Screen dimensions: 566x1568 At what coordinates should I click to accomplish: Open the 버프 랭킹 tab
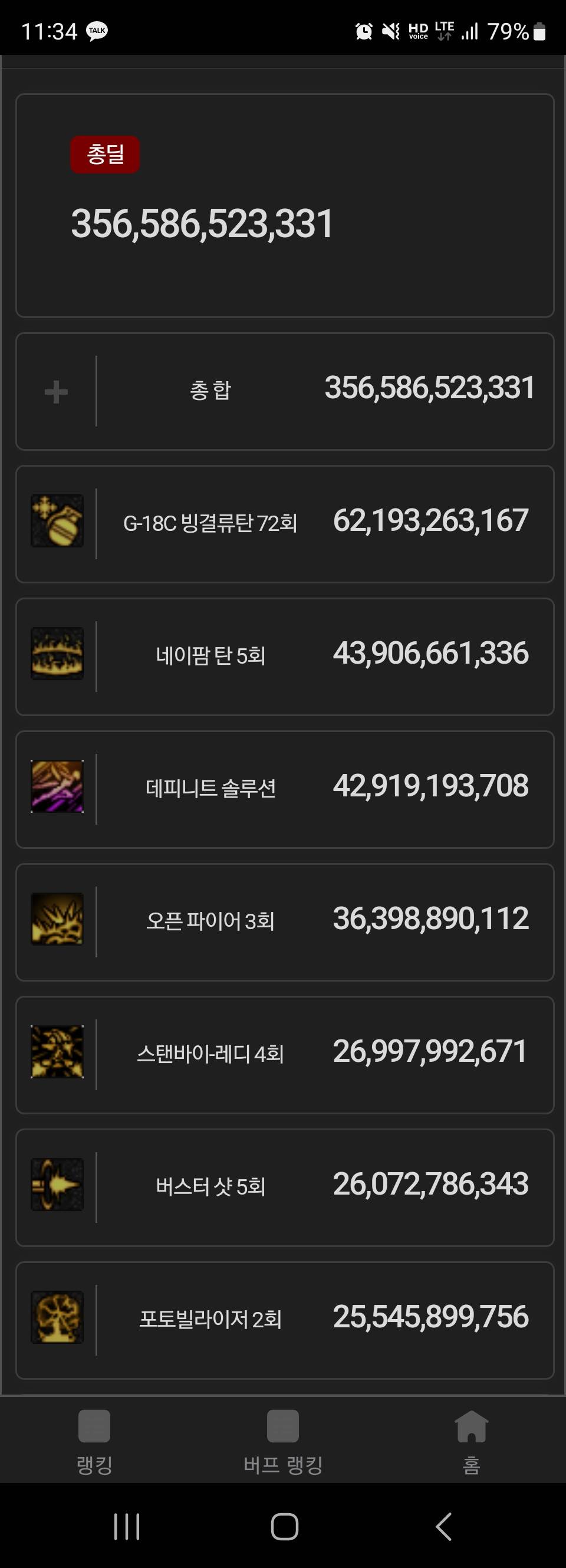pyautogui.click(x=283, y=1440)
